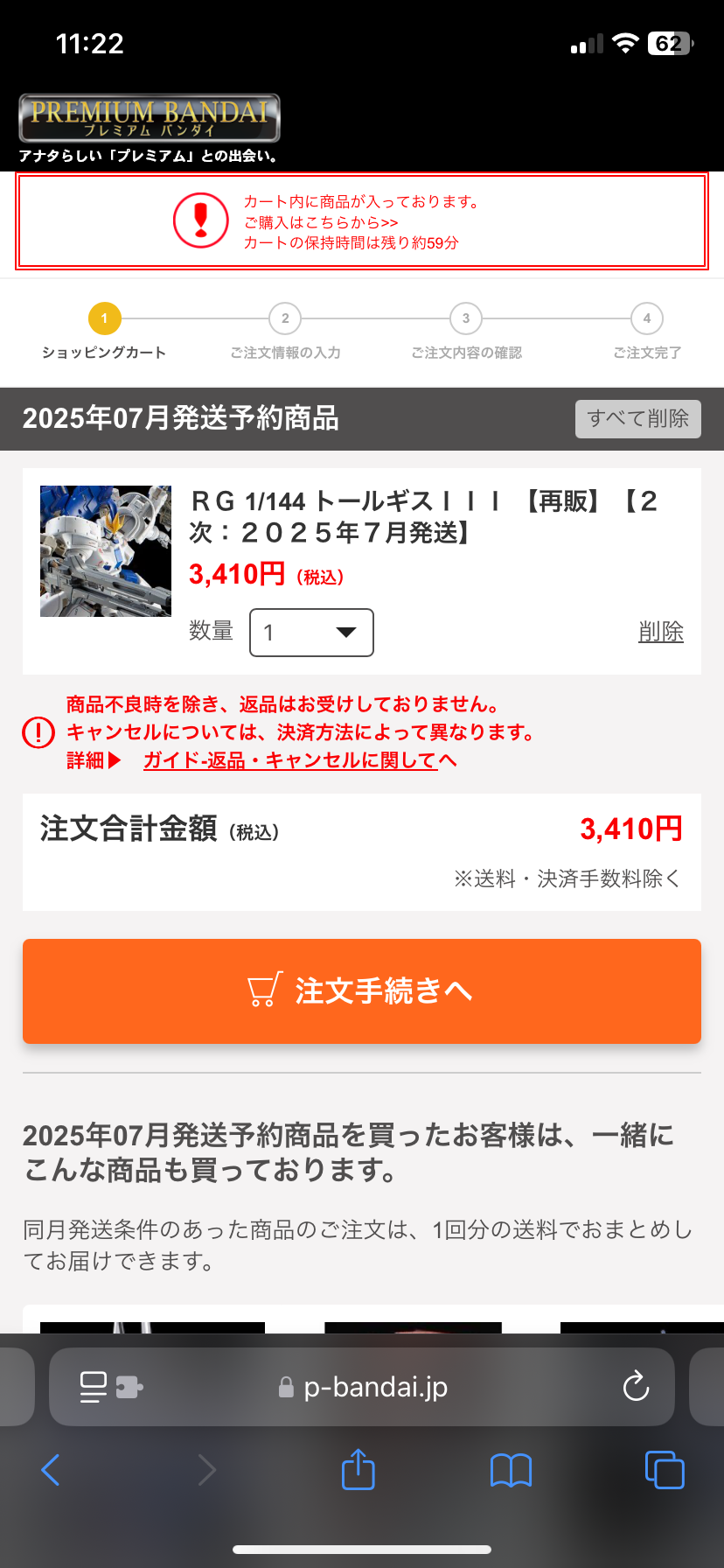
Task: Go to the Premium Bandai home logo
Action: (x=150, y=118)
